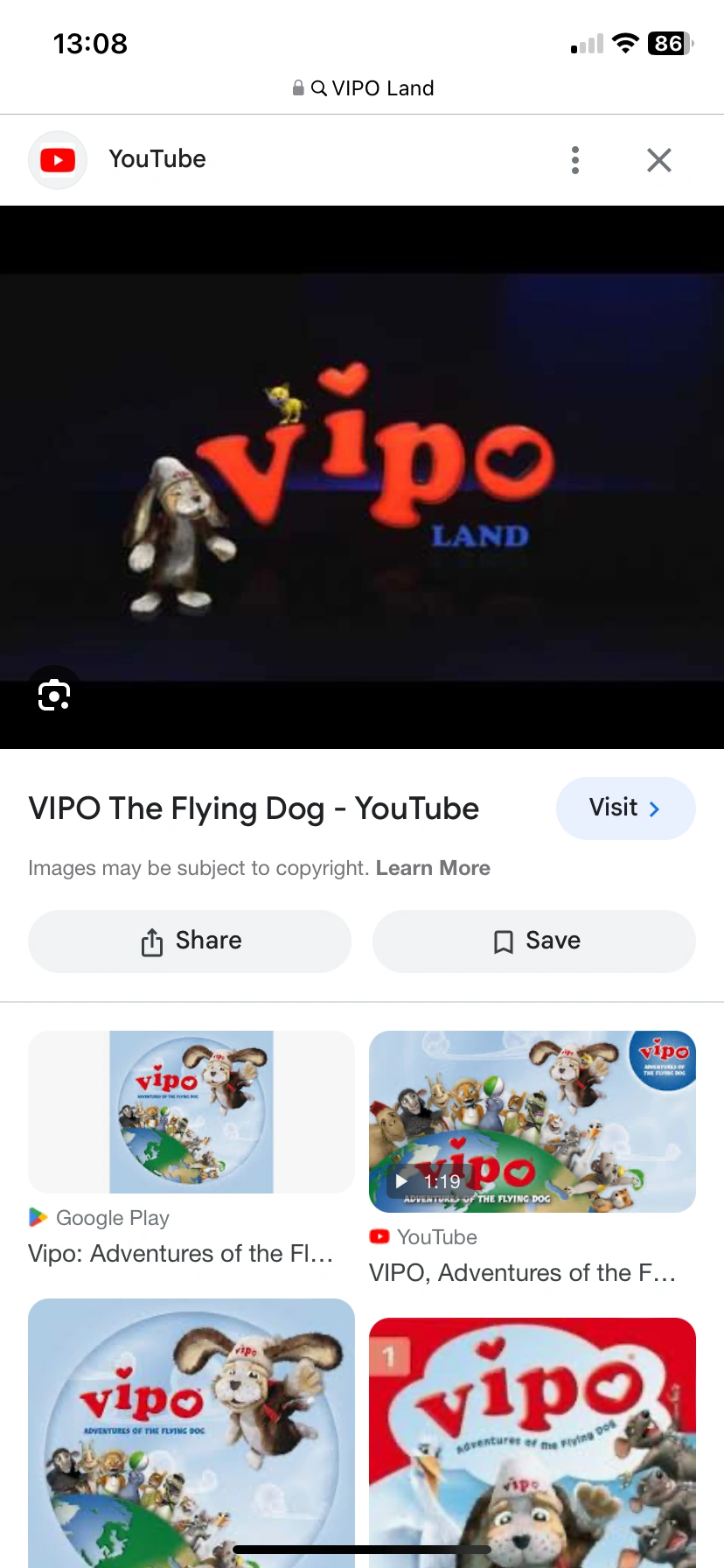
Task: Open the three-dot overflow menu
Action: [574, 159]
